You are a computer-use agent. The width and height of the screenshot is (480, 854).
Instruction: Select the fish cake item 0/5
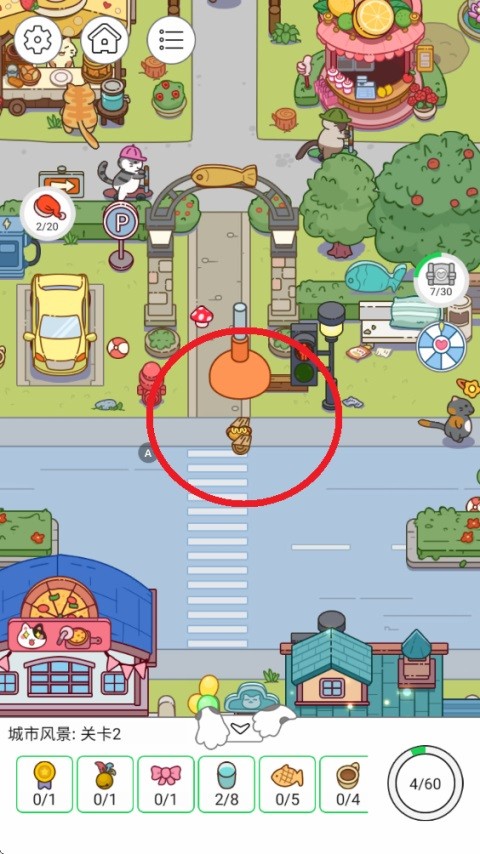tap(287, 784)
